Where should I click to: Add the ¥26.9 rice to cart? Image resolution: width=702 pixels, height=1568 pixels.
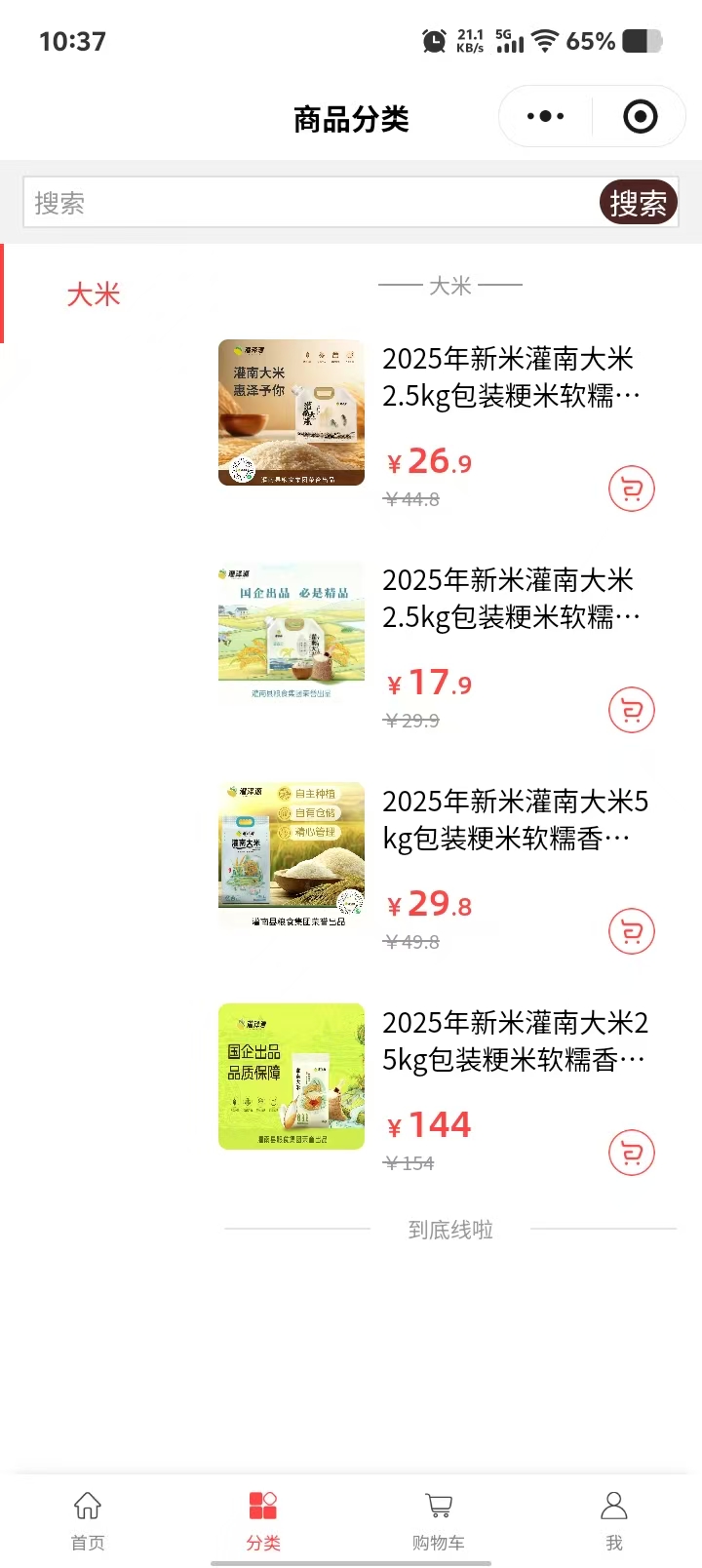631,490
